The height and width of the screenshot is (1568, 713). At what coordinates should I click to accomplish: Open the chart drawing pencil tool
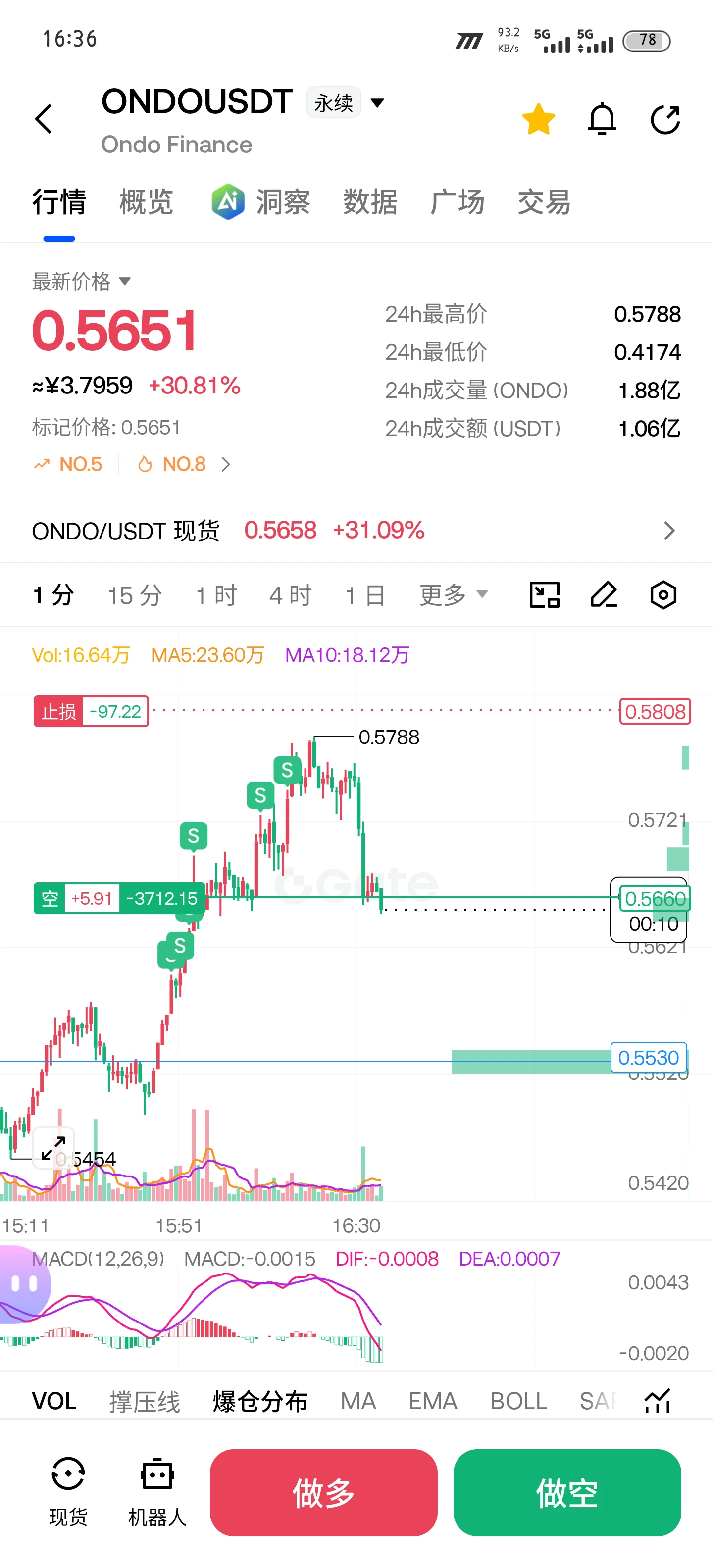coord(604,595)
